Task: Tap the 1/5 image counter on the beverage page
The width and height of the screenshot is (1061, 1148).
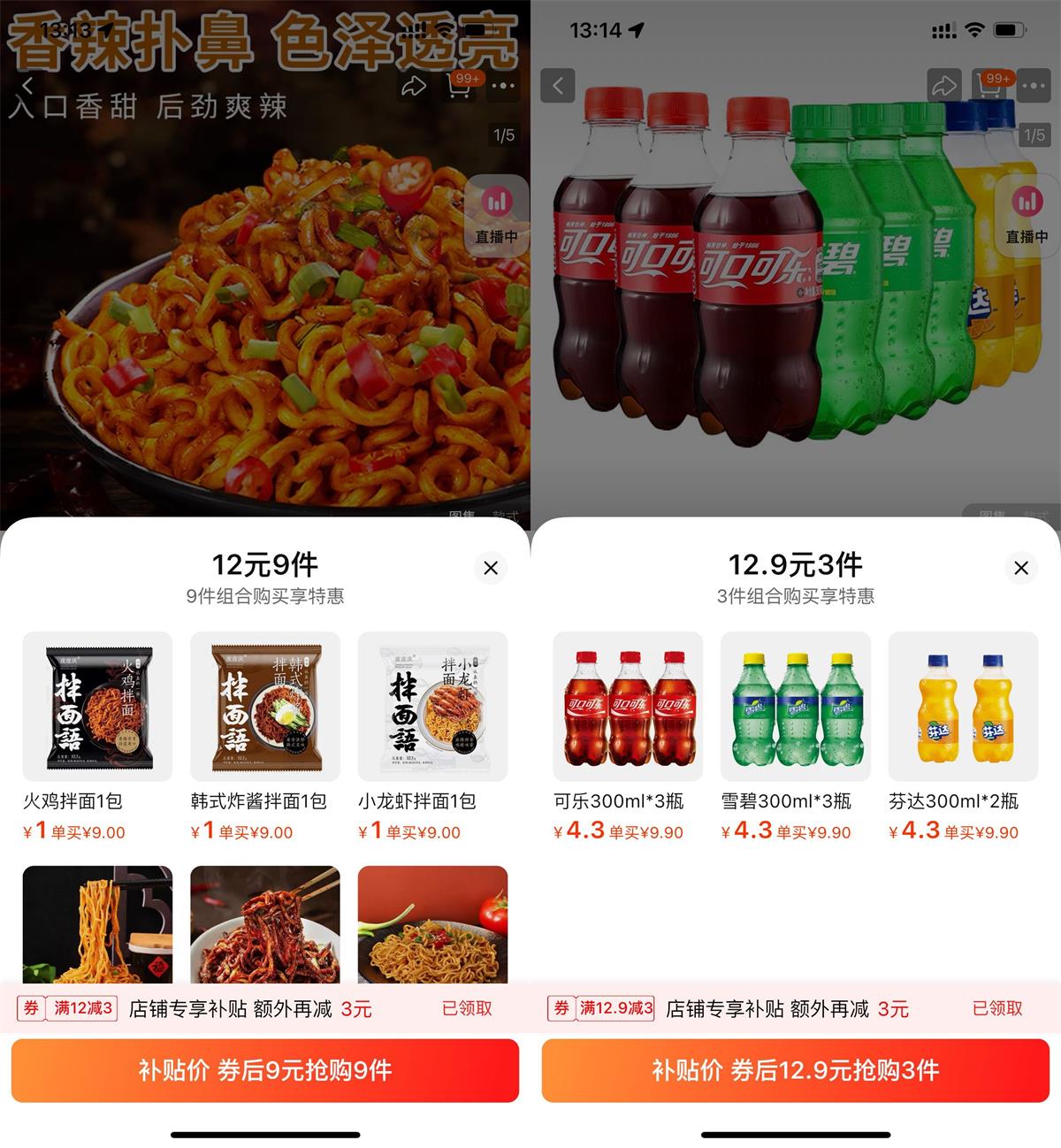Action: [1034, 135]
